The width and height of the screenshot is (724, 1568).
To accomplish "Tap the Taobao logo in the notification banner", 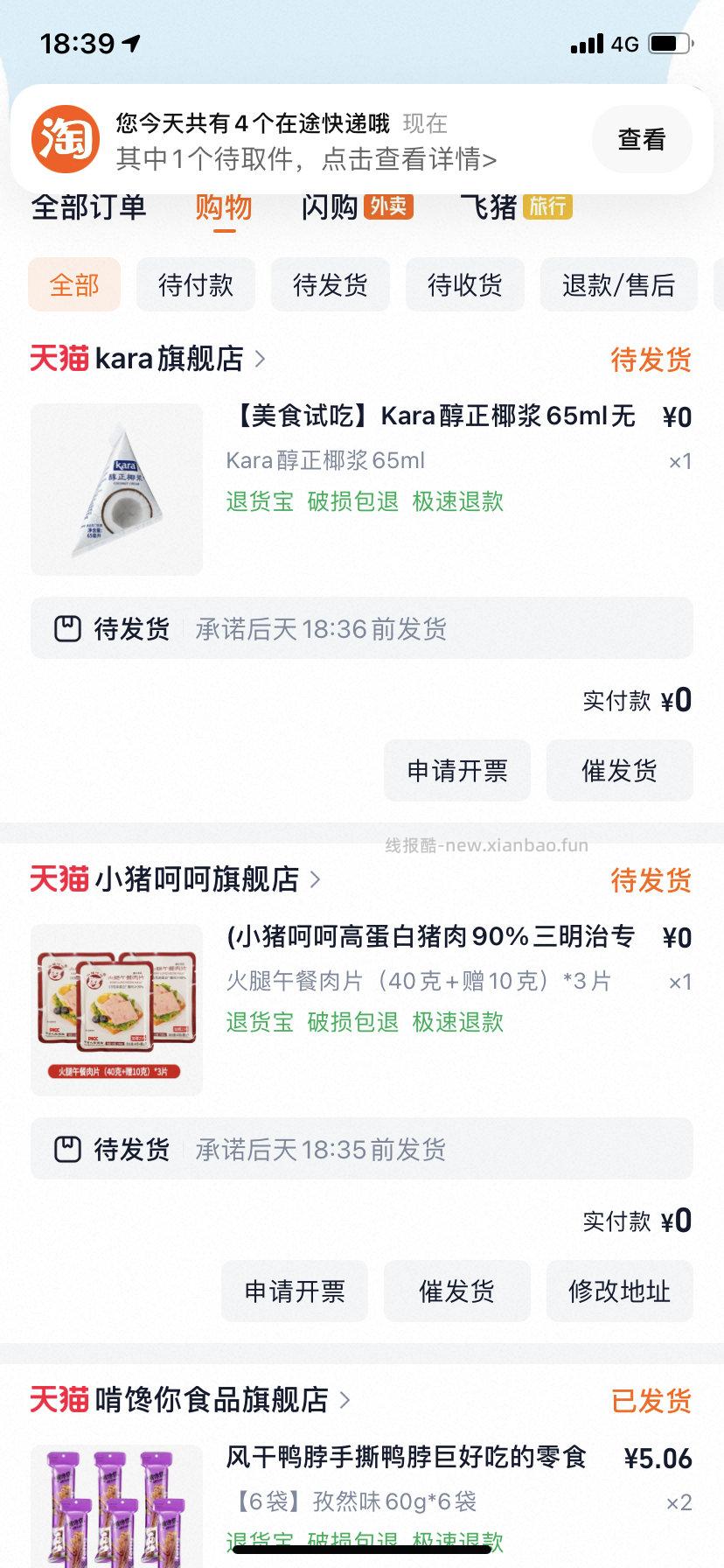I will tap(65, 137).
